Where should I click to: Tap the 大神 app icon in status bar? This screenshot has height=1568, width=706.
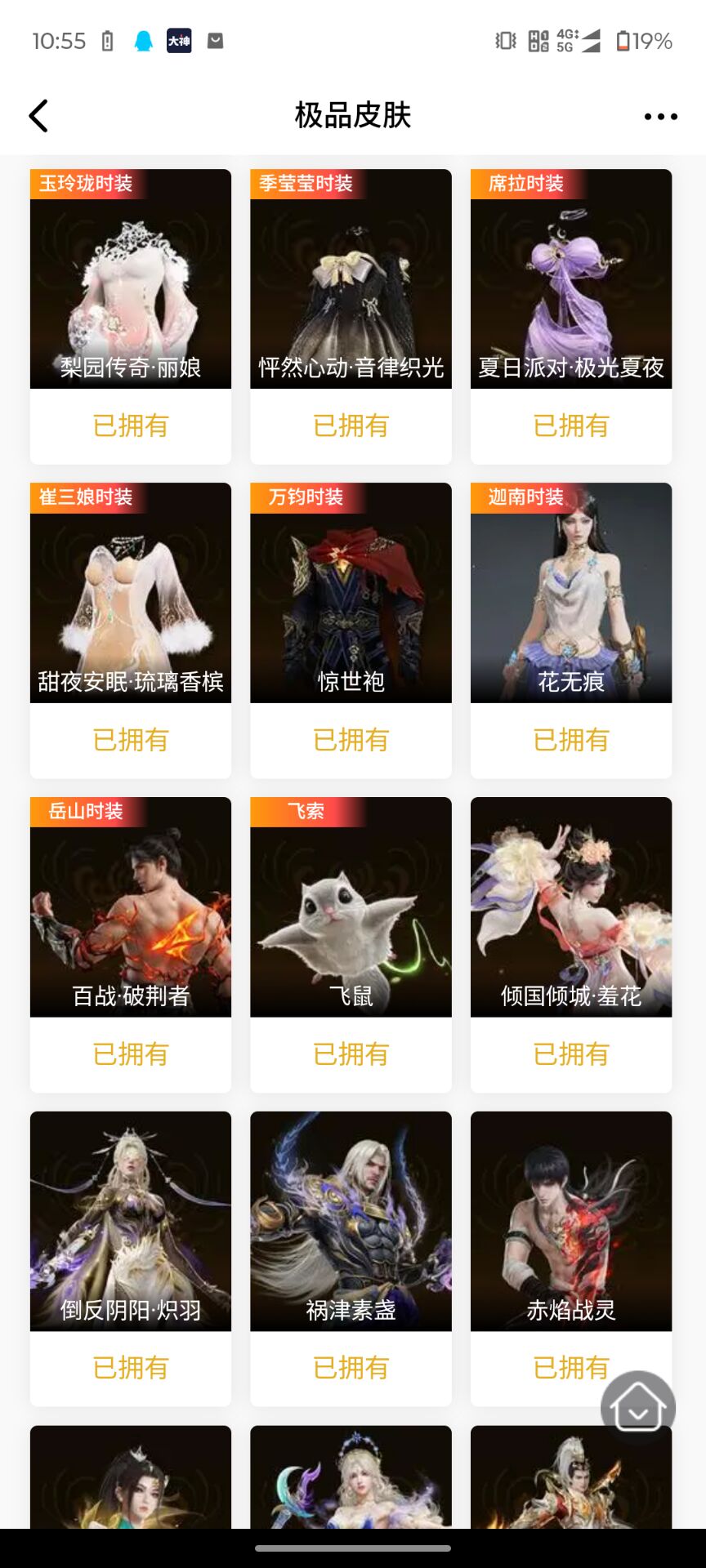(x=179, y=40)
